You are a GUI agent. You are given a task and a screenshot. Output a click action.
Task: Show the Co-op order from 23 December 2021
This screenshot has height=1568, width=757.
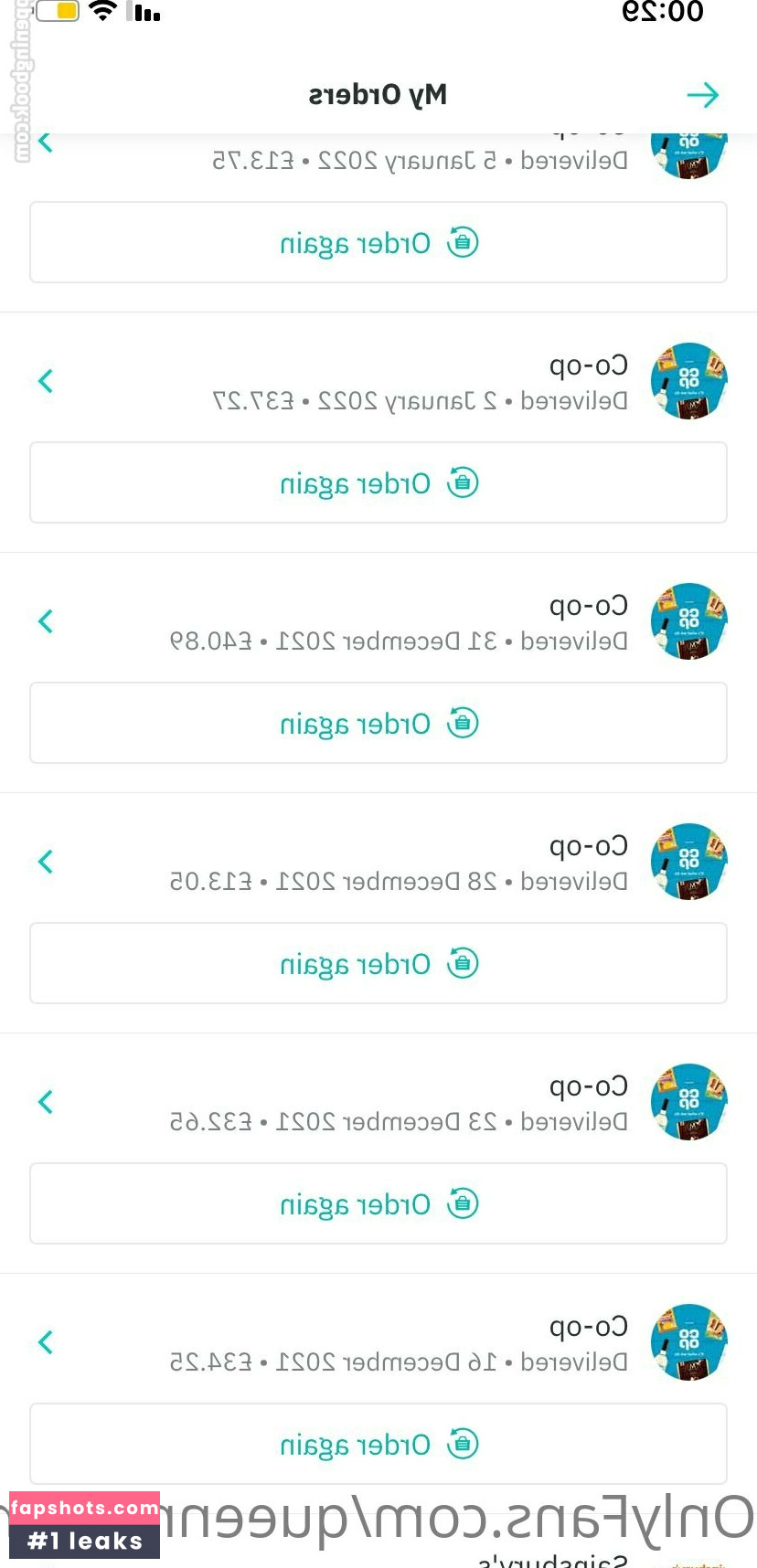coord(378,1103)
